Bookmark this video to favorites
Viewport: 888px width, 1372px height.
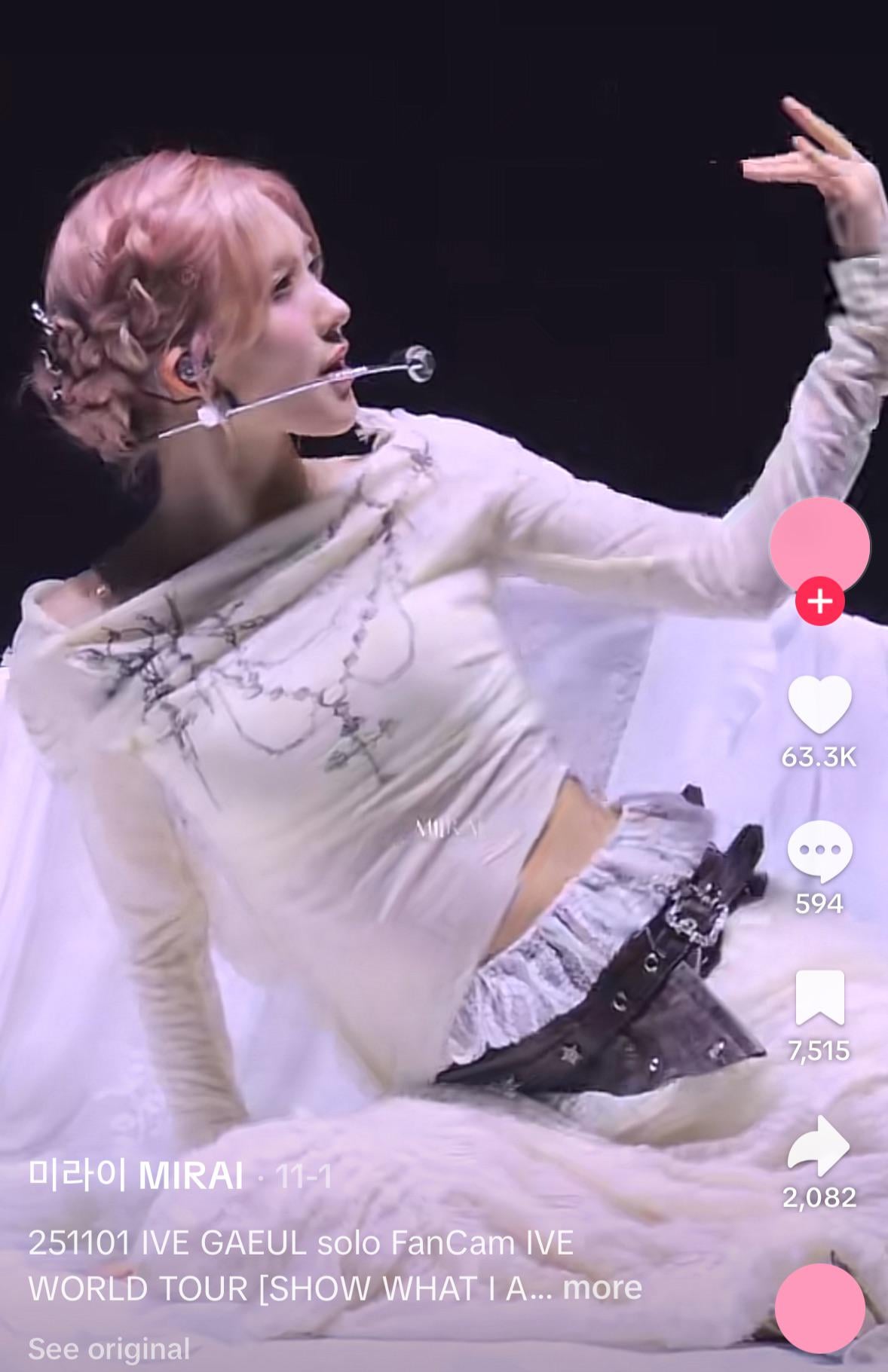coord(819,998)
